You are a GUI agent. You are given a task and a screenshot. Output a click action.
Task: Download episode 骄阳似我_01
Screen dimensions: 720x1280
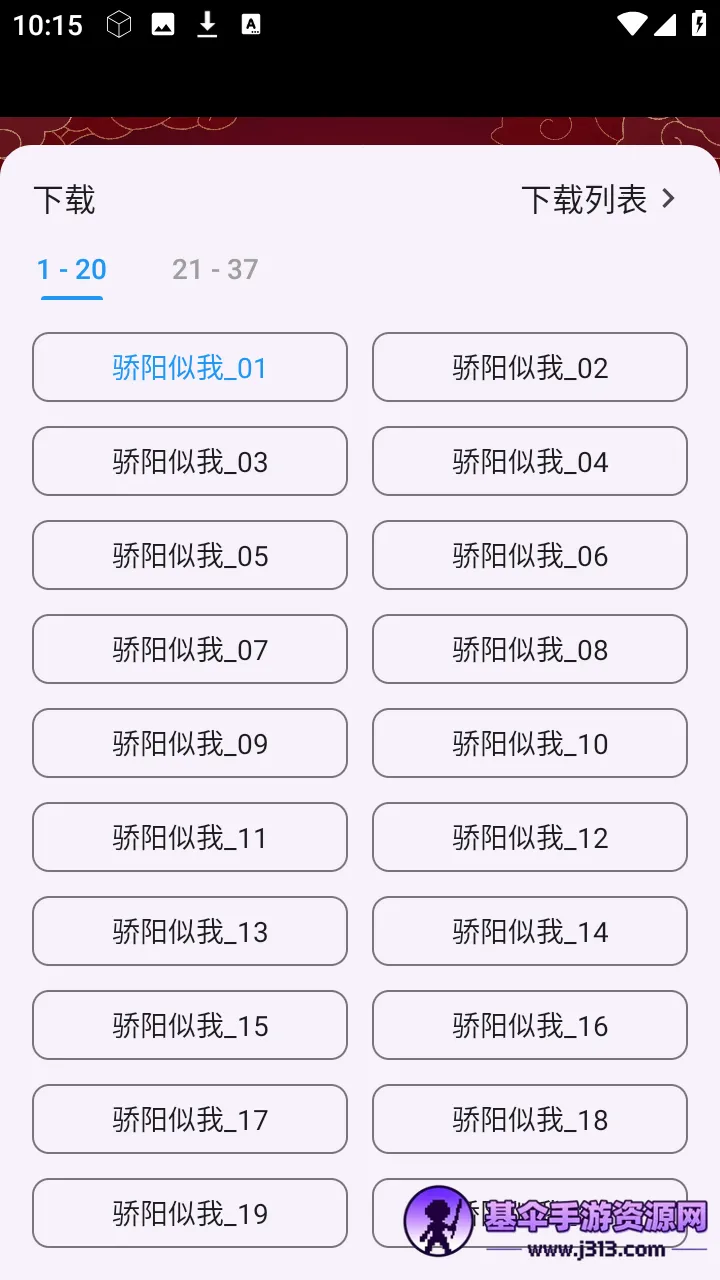point(190,368)
